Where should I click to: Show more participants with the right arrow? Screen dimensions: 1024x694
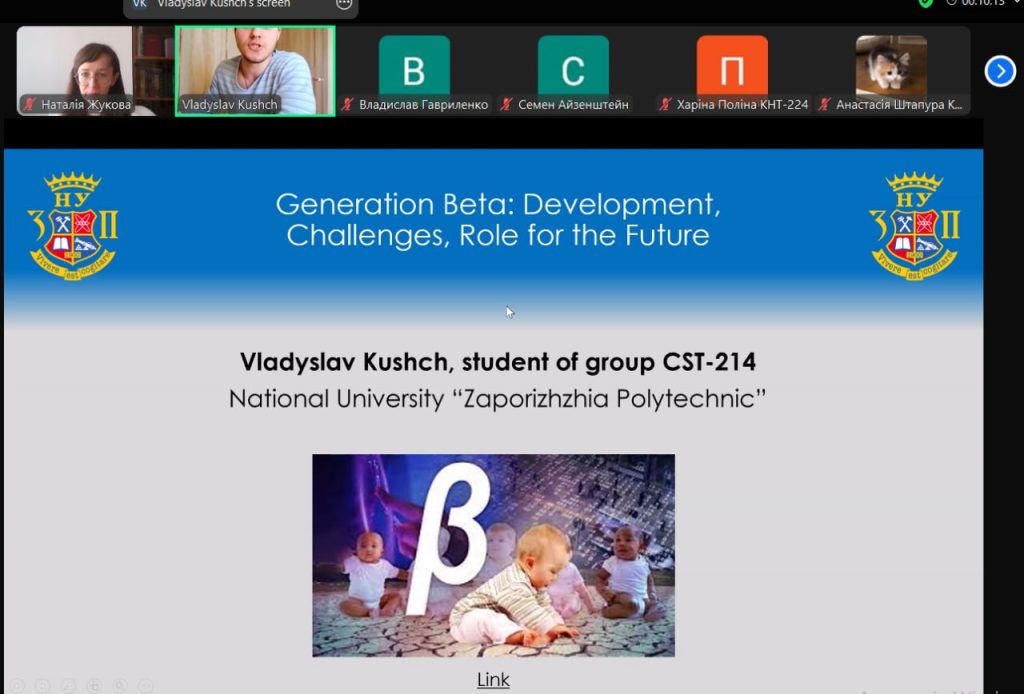tap(1000, 71)
